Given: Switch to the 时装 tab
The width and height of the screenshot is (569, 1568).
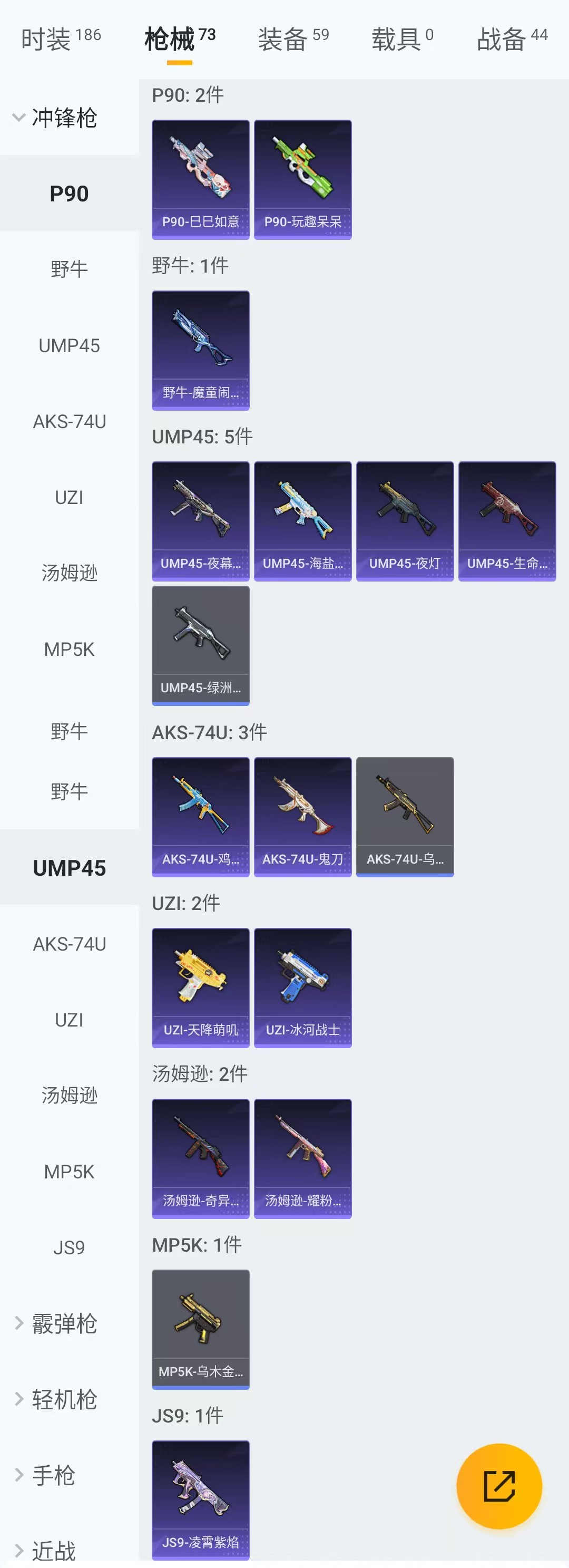Looking at the screenshot, I should (x=60, y=39).
